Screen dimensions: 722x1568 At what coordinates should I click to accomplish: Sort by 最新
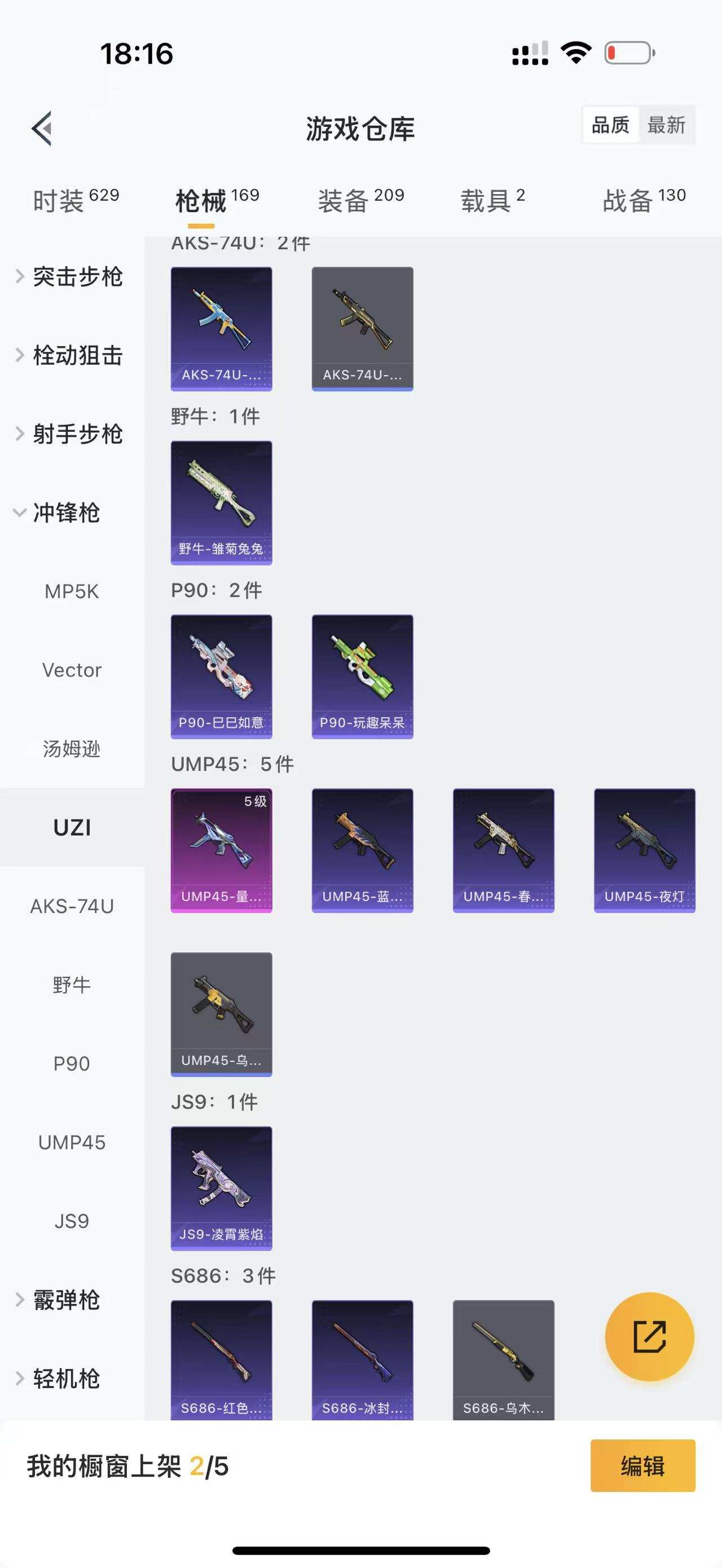tap(666, 125)
